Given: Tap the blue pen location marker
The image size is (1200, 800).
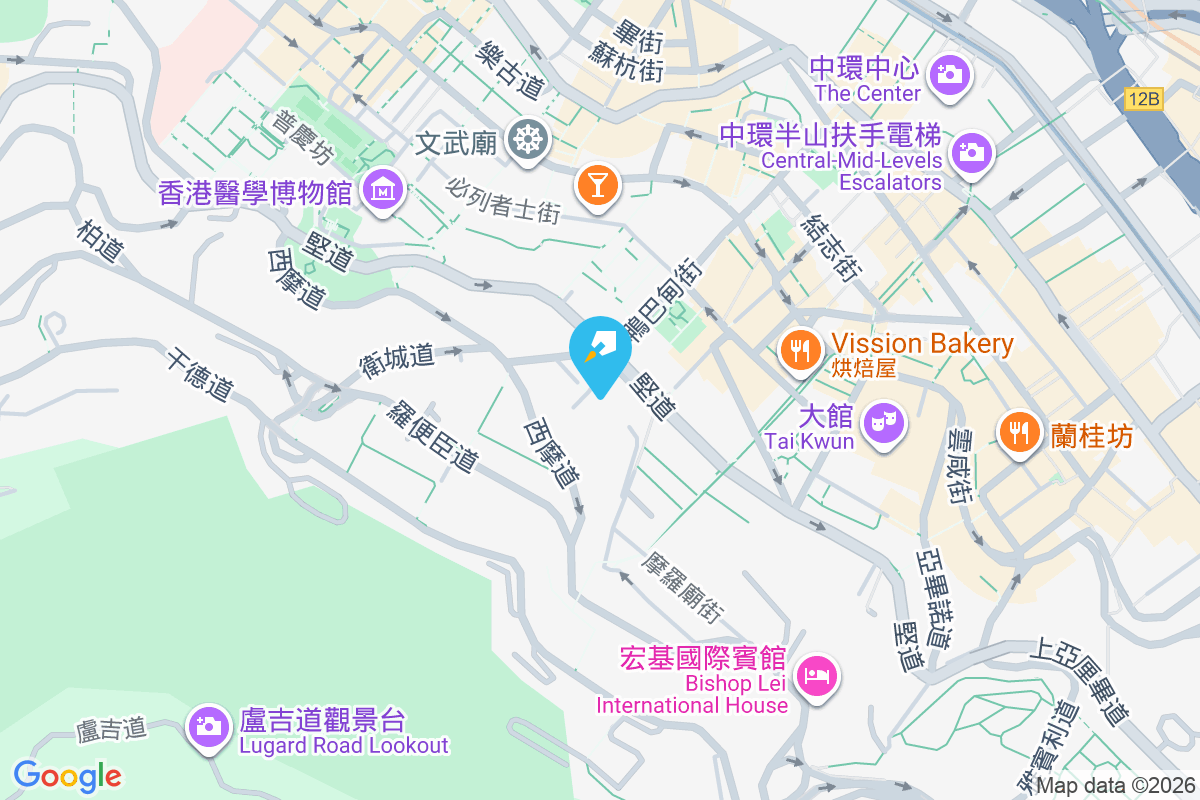Looking at the screenshot, I should click(600, 350).
